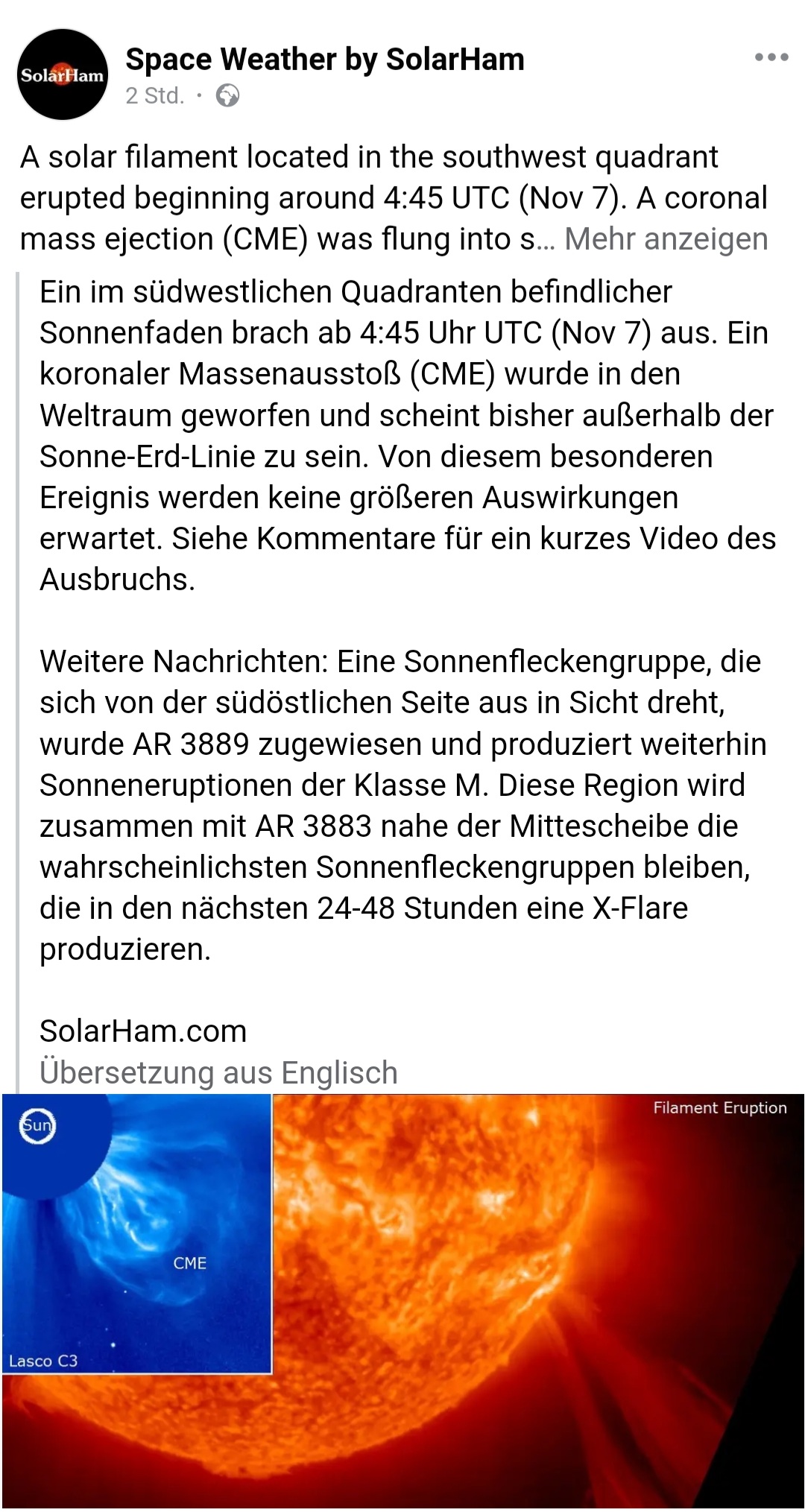Viewport: 805px width, 1512px height.
Task: Open the SolarHam profile picture
Action: point(63,75)
